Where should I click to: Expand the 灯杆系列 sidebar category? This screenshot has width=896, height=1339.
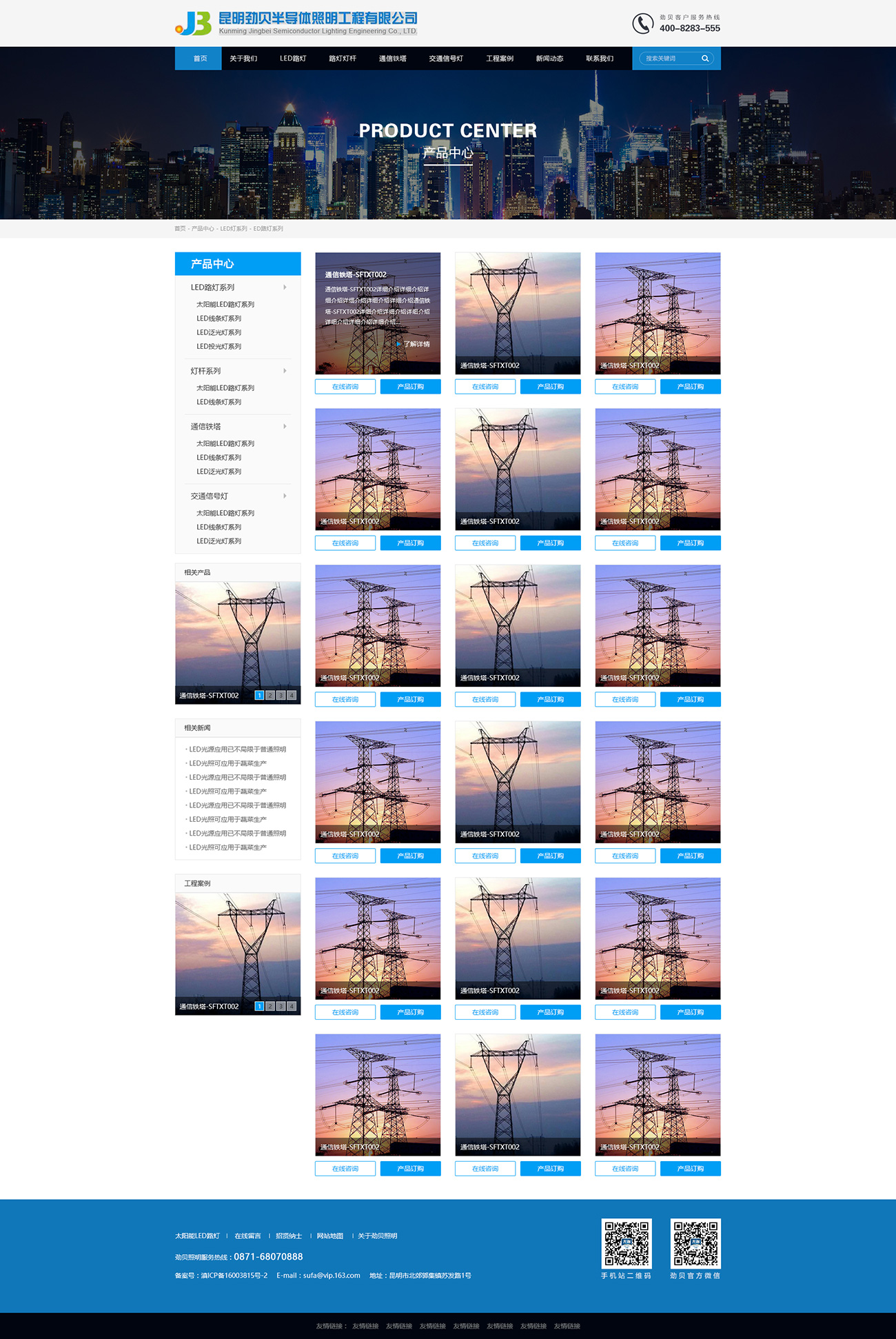[x=238, y=371]
